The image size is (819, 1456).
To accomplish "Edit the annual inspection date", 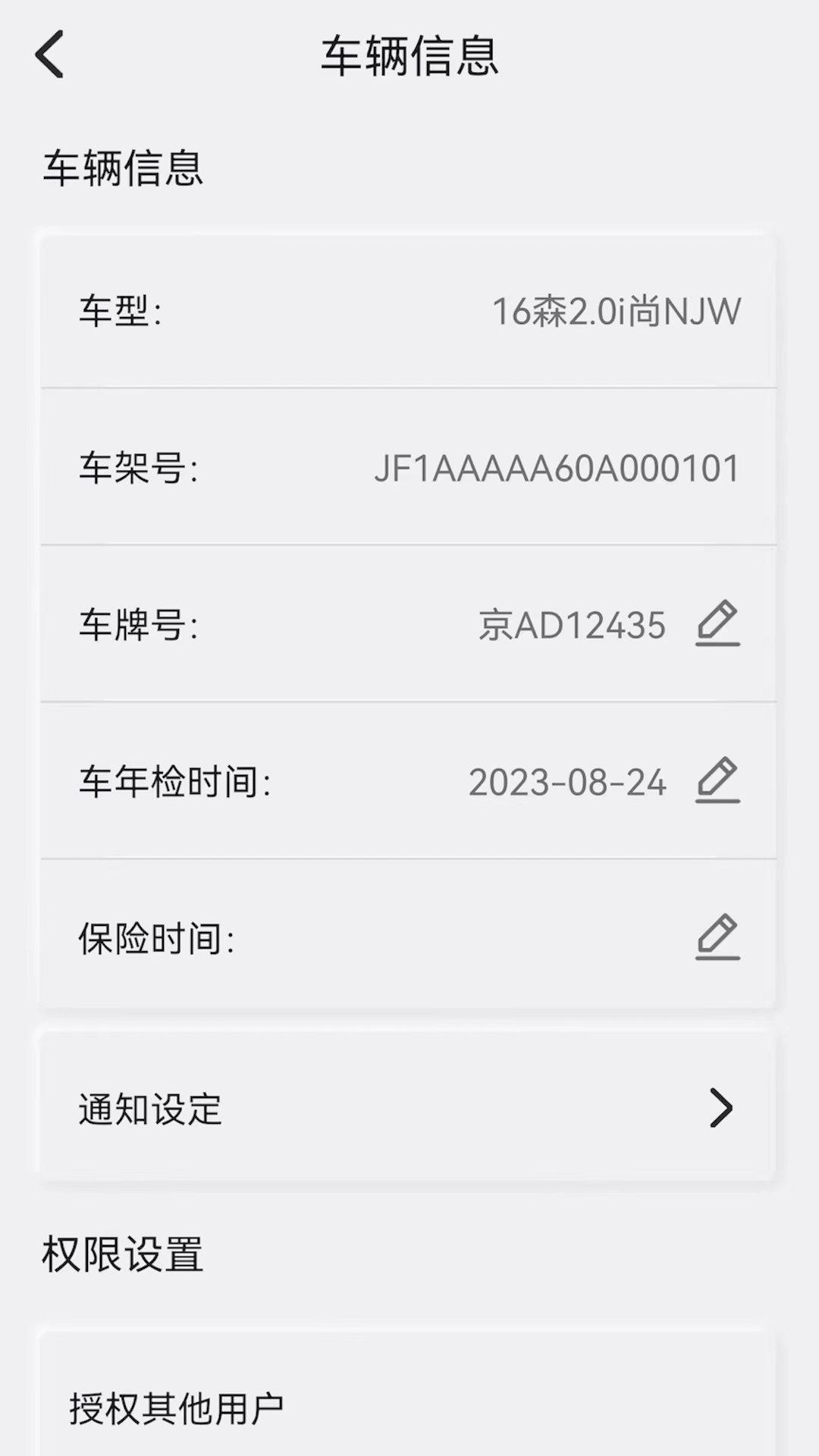I will click(717, 780).
